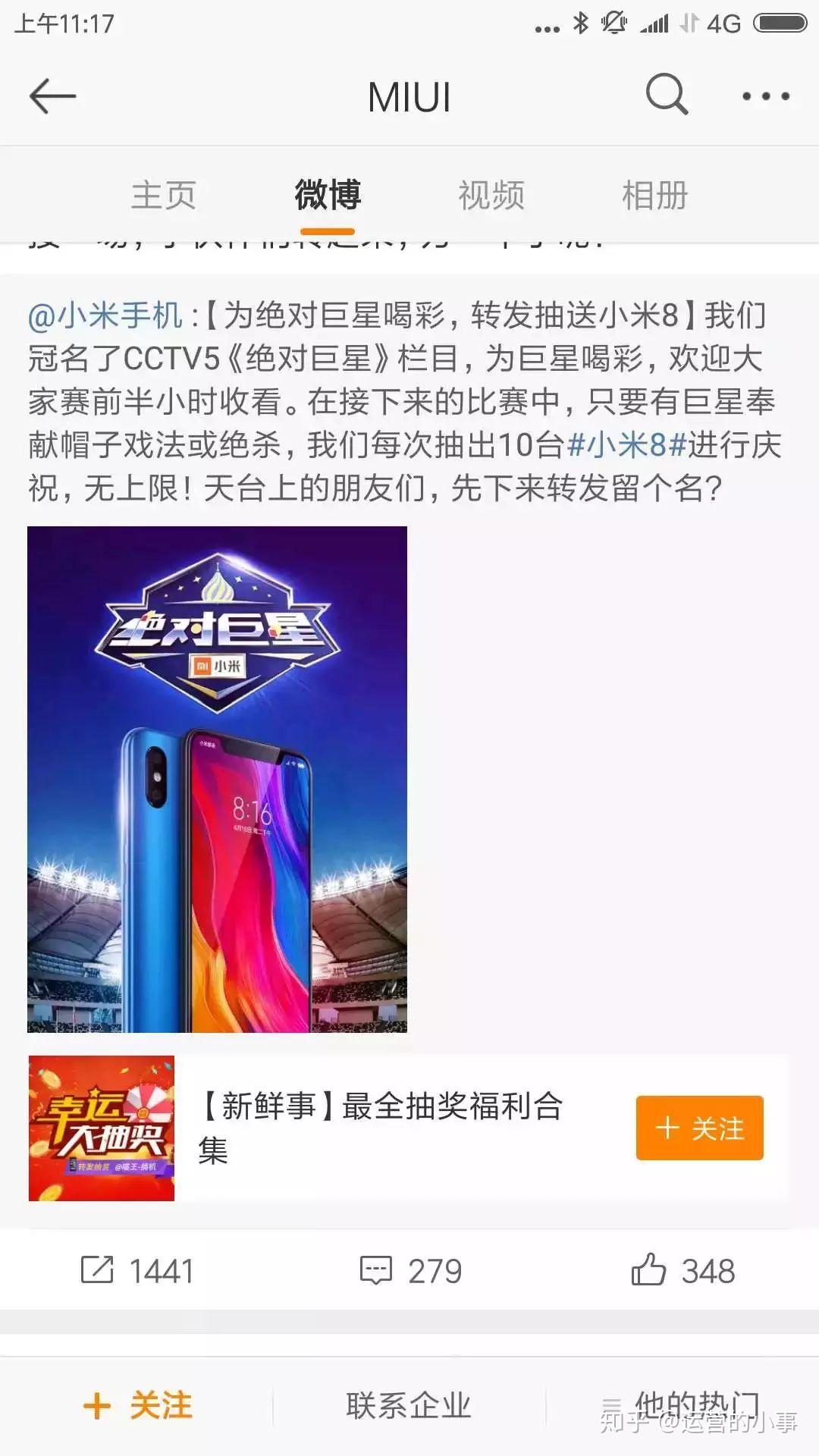Go back from the MIUI profile
The image size is (819, 1456).
tap(52, 96)
